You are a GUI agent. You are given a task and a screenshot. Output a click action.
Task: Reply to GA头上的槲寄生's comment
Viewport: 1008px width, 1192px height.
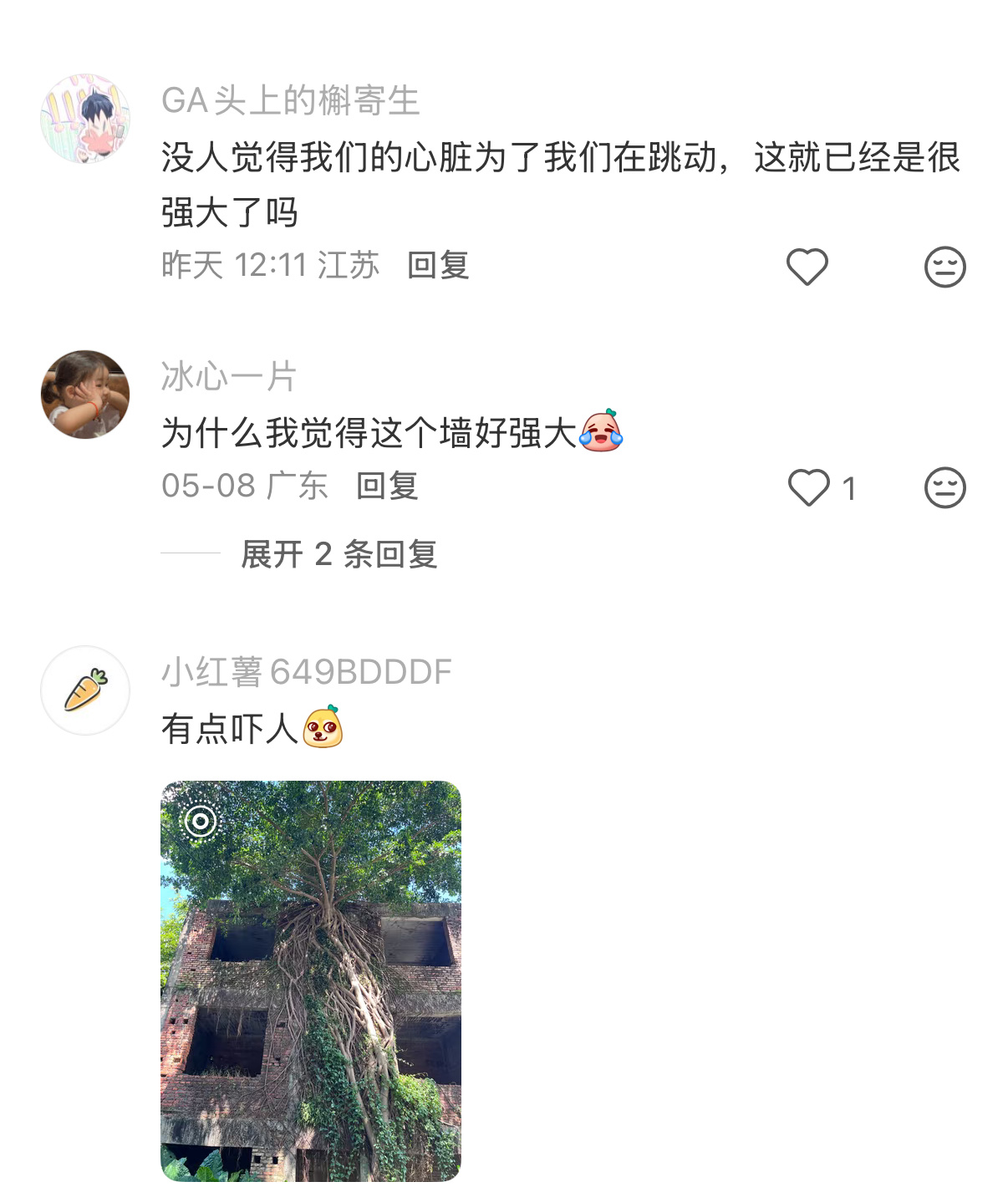[438, 266]
